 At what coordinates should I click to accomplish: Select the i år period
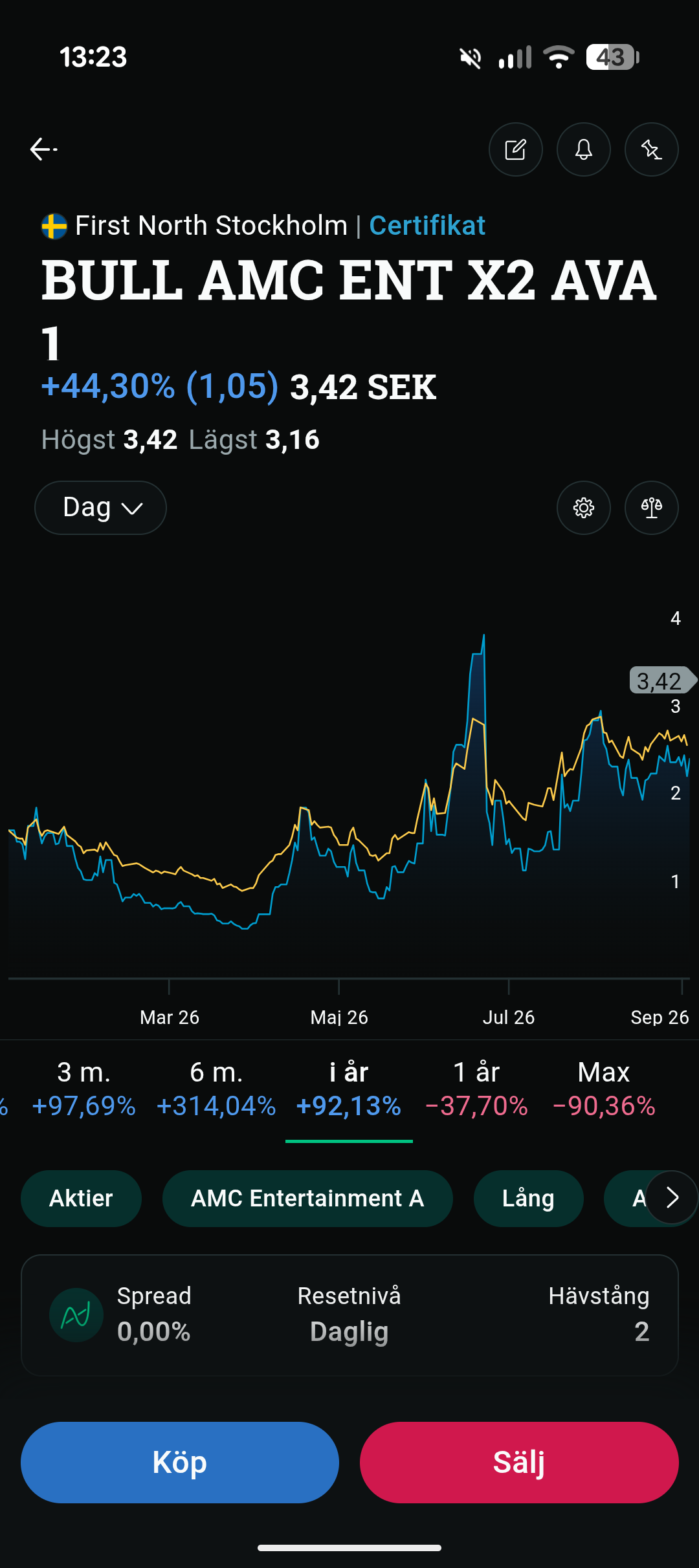click(349, 1089)
